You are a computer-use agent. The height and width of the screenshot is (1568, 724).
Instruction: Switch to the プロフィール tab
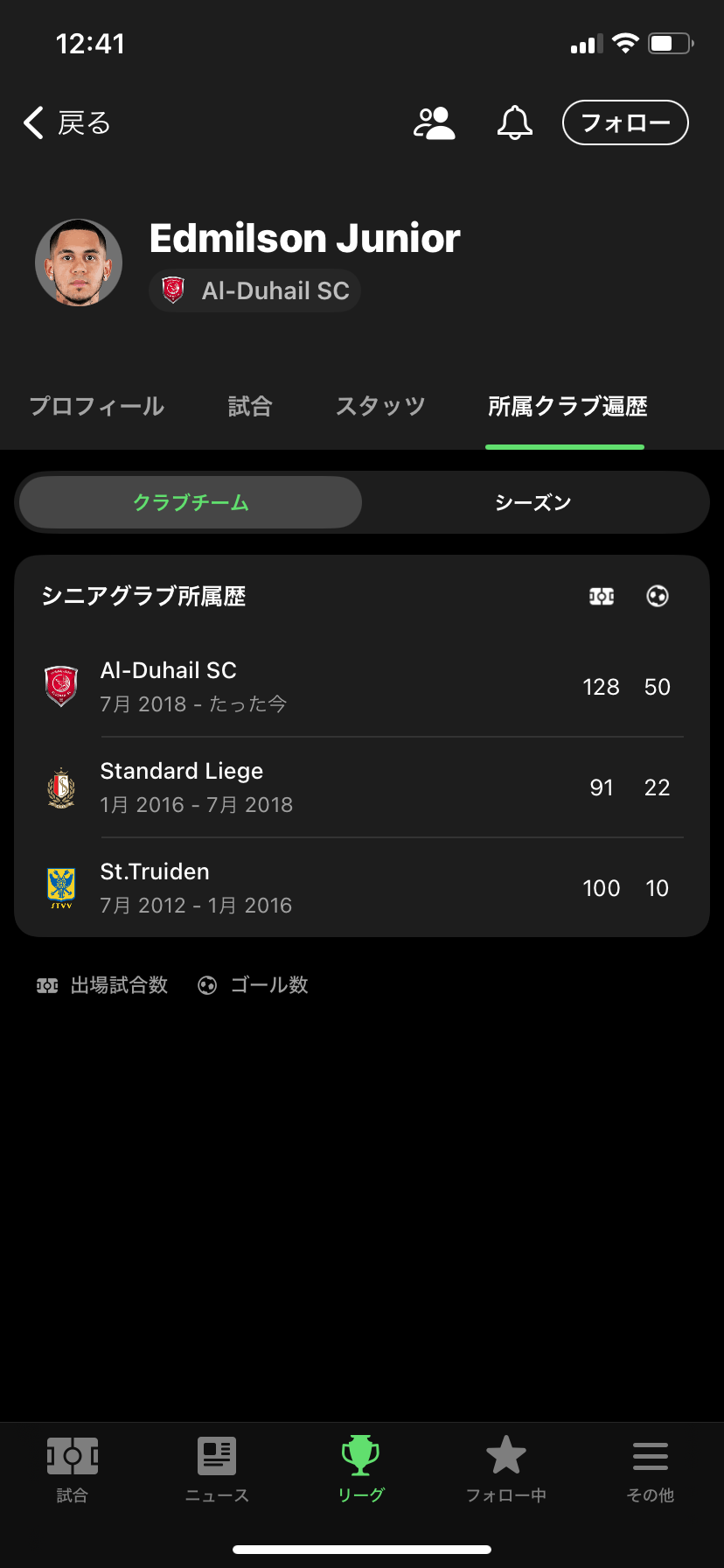pyautogui.click(x=97, y=406)
